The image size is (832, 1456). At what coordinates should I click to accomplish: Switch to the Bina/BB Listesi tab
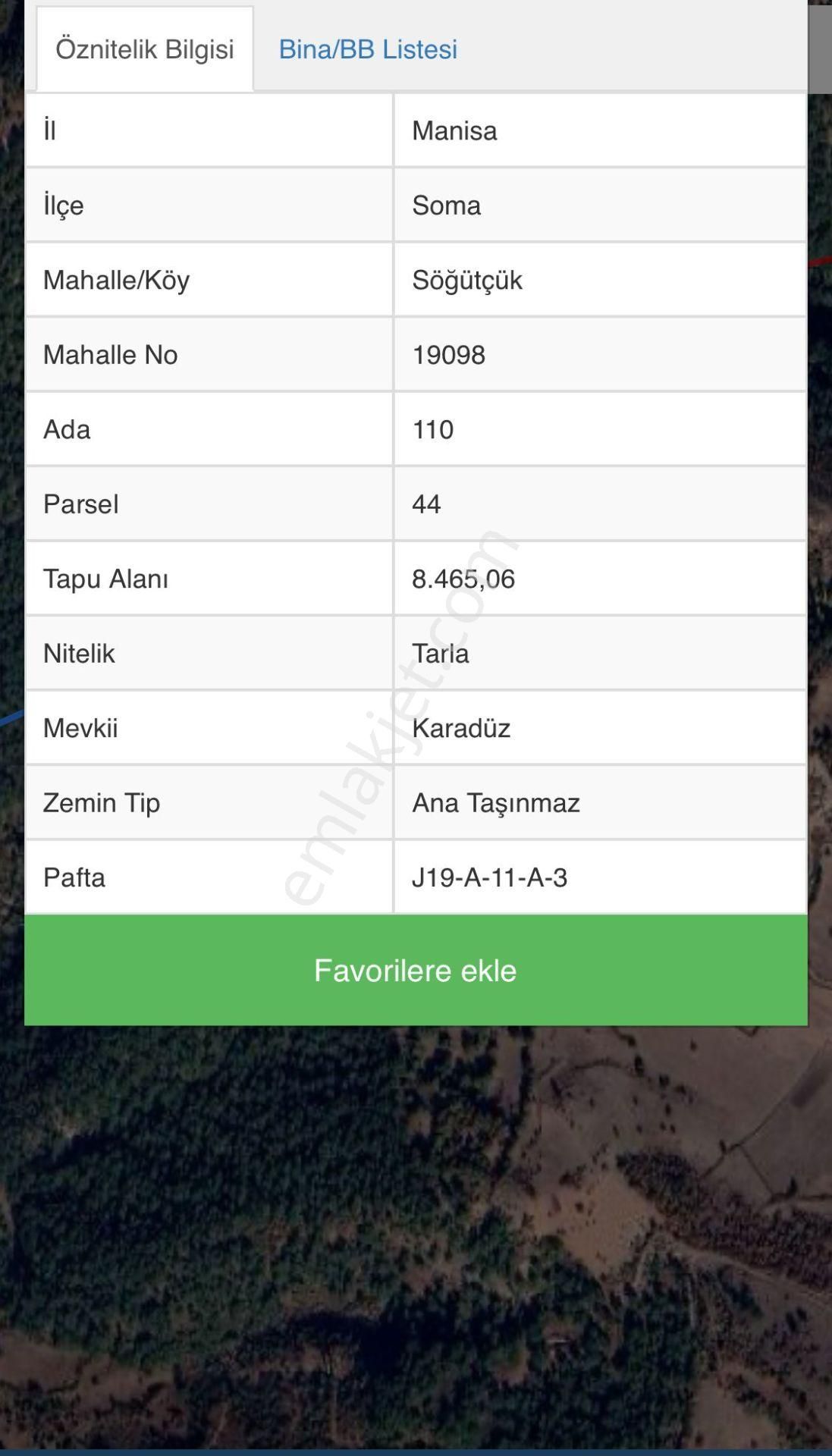(x=368, y=49)
